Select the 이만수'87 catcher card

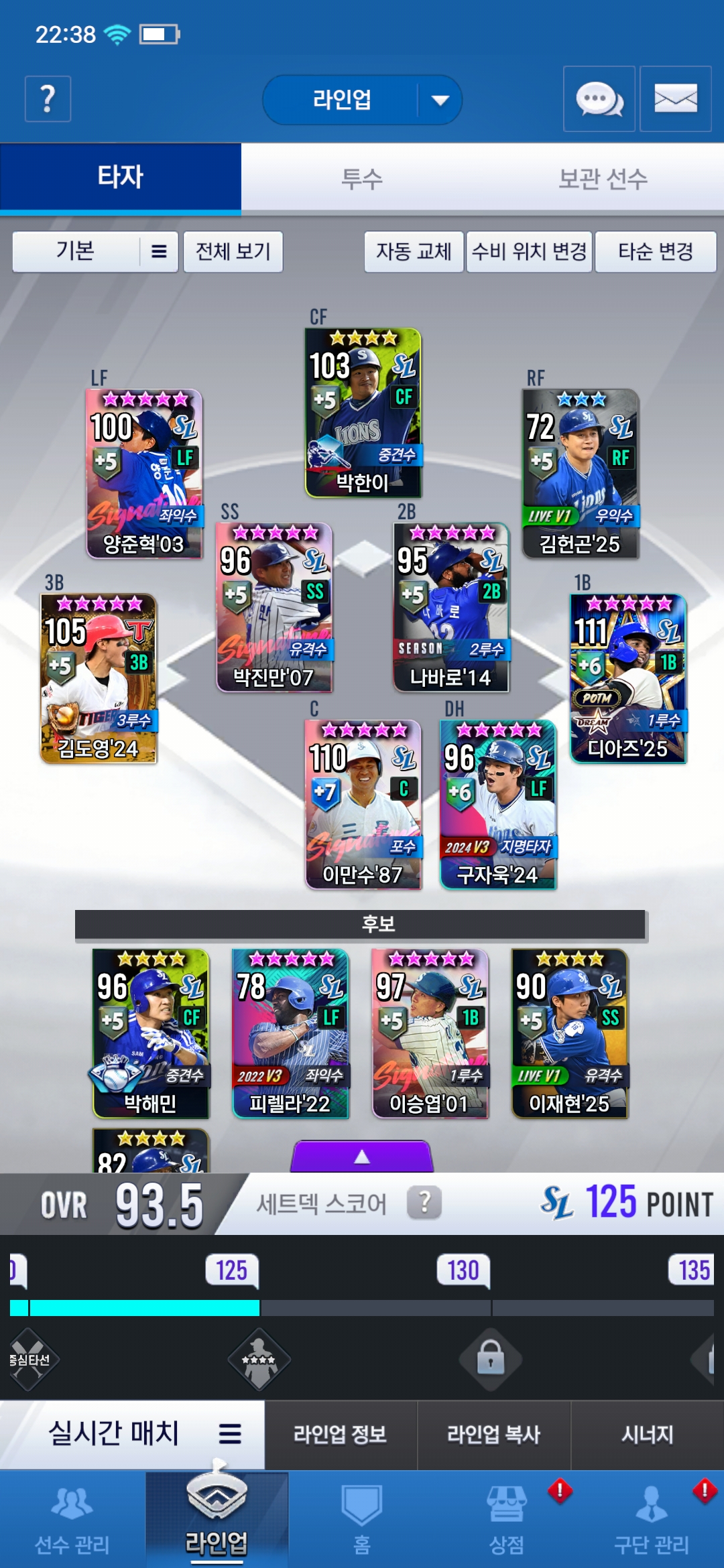click(x=363, y=804)
